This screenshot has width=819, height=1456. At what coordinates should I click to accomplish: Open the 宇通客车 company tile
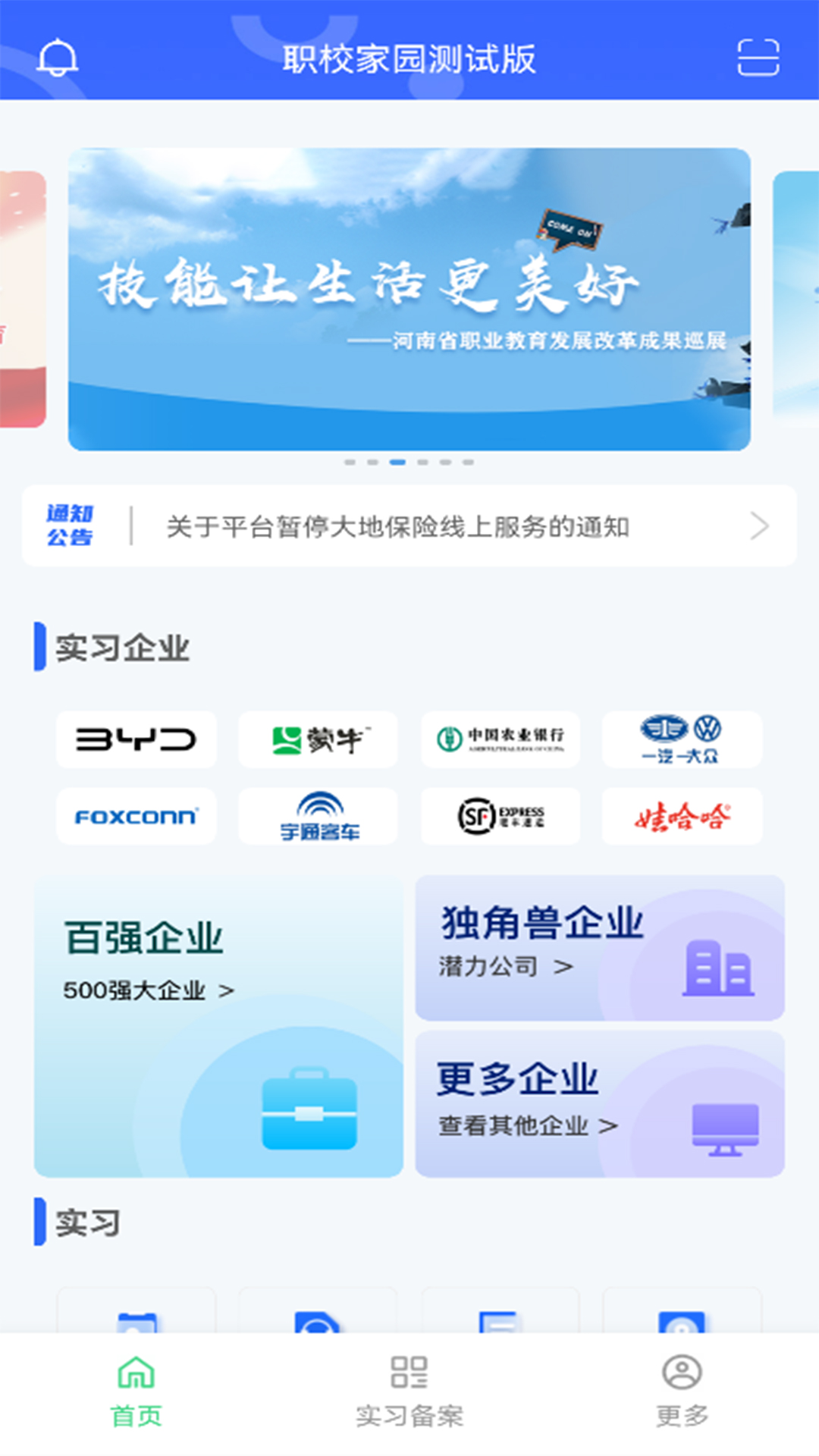(x=318, y=816)
